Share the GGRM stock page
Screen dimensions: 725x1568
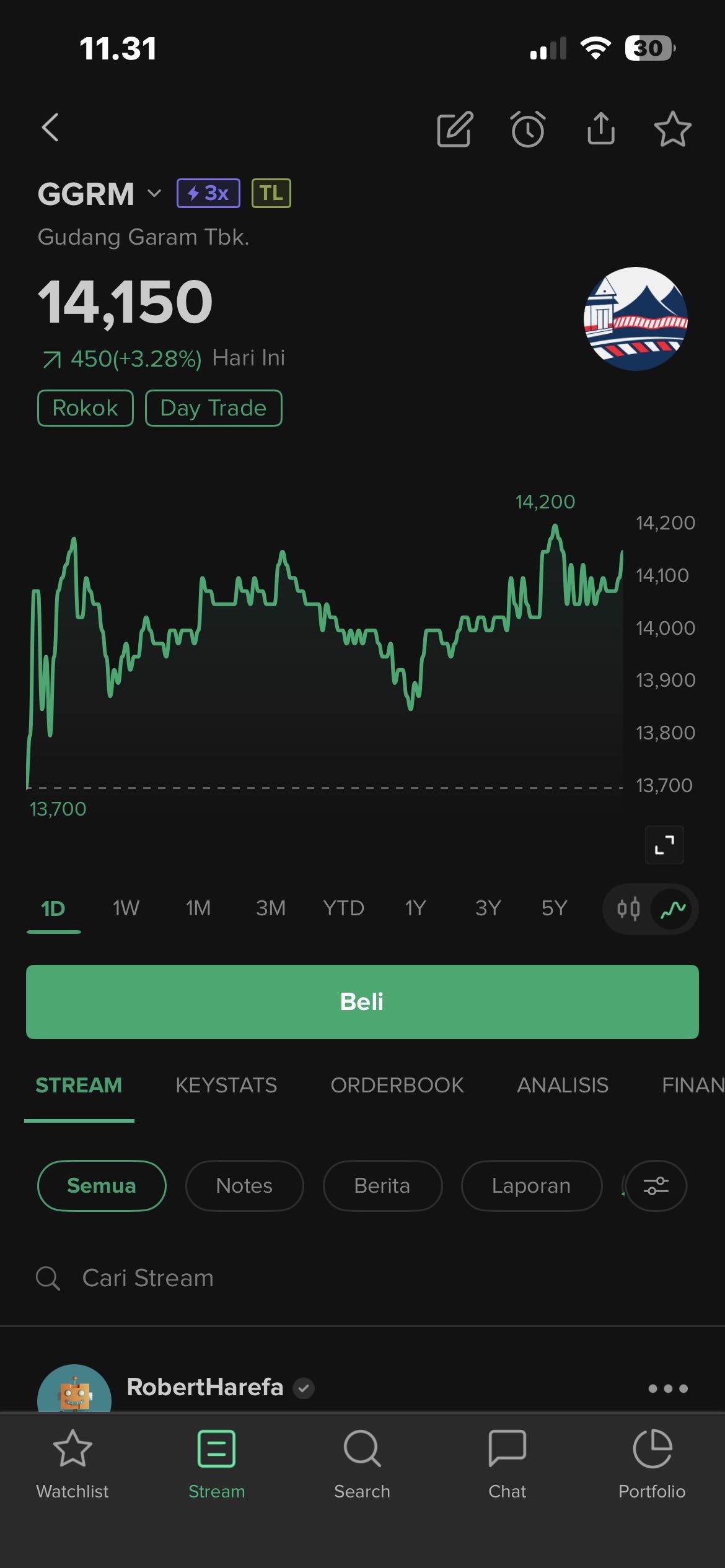(600, 128)
